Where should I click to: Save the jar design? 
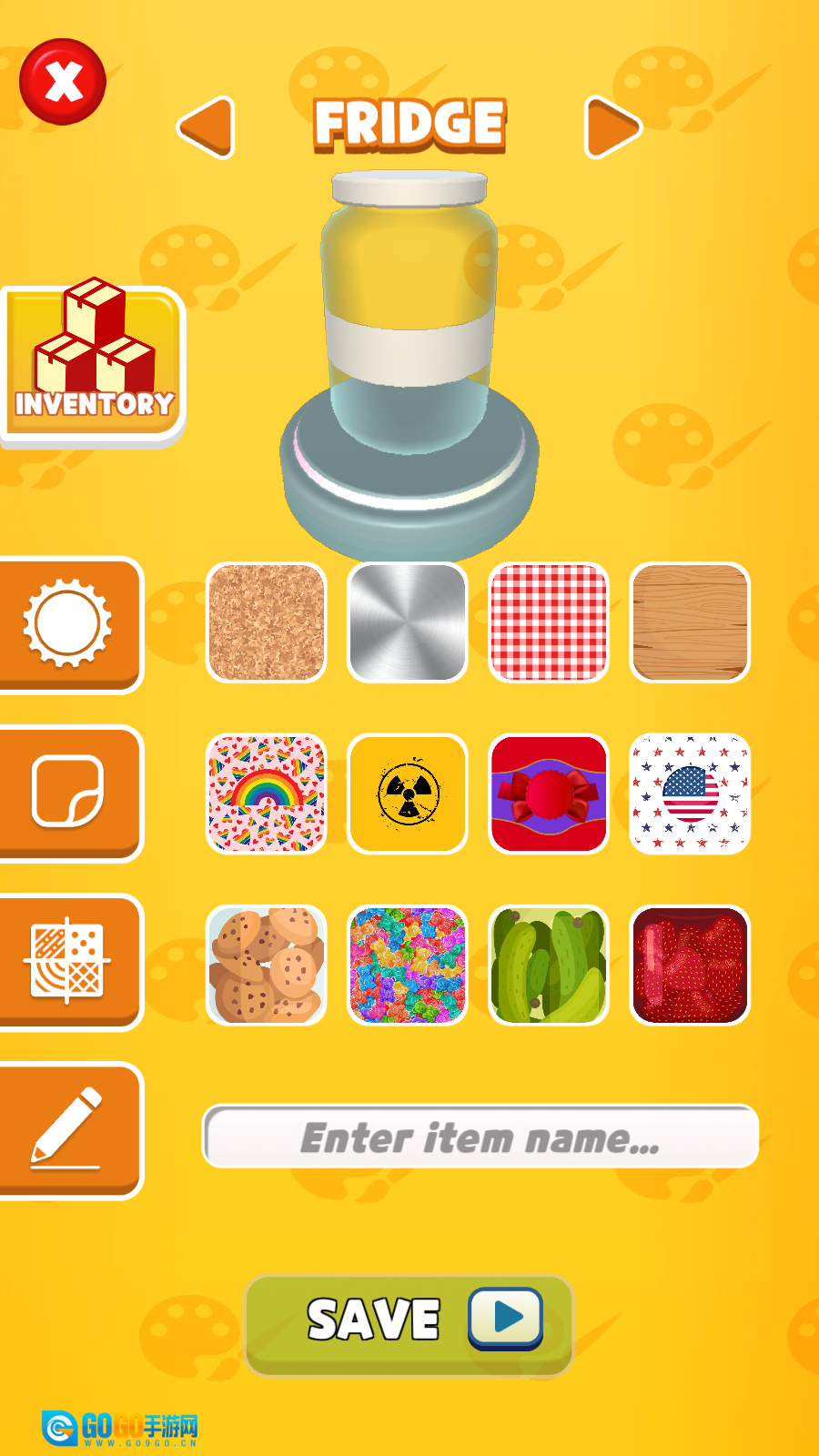[409, 1323]
